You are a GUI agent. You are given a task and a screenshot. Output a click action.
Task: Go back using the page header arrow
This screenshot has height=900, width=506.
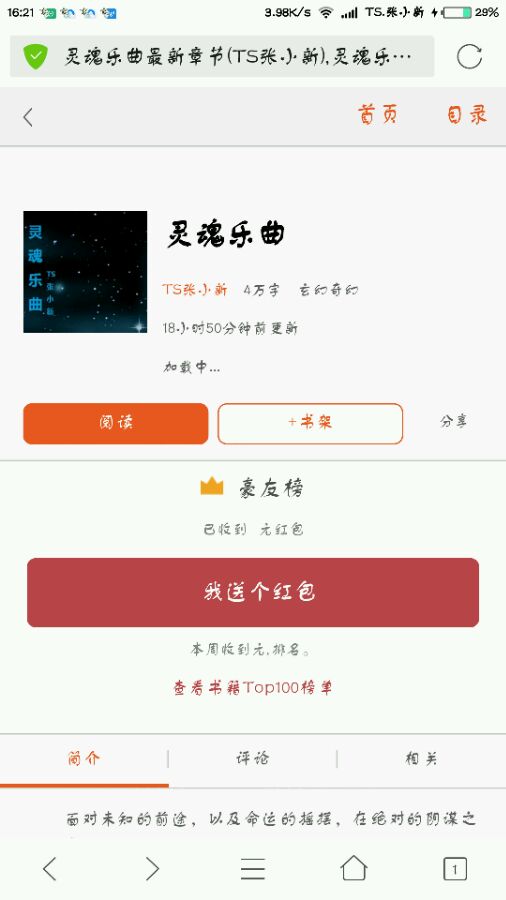28,117
